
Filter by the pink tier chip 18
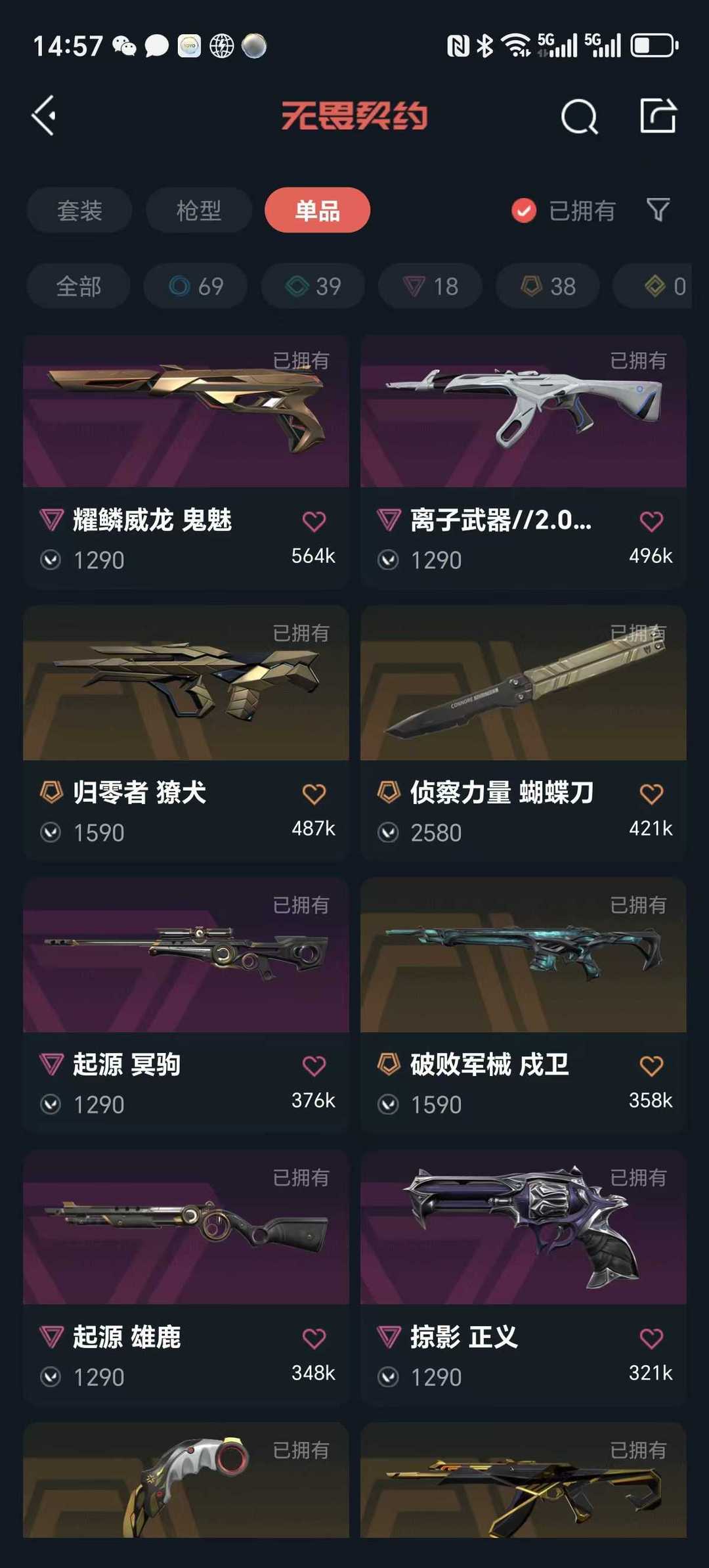[430, 286]
